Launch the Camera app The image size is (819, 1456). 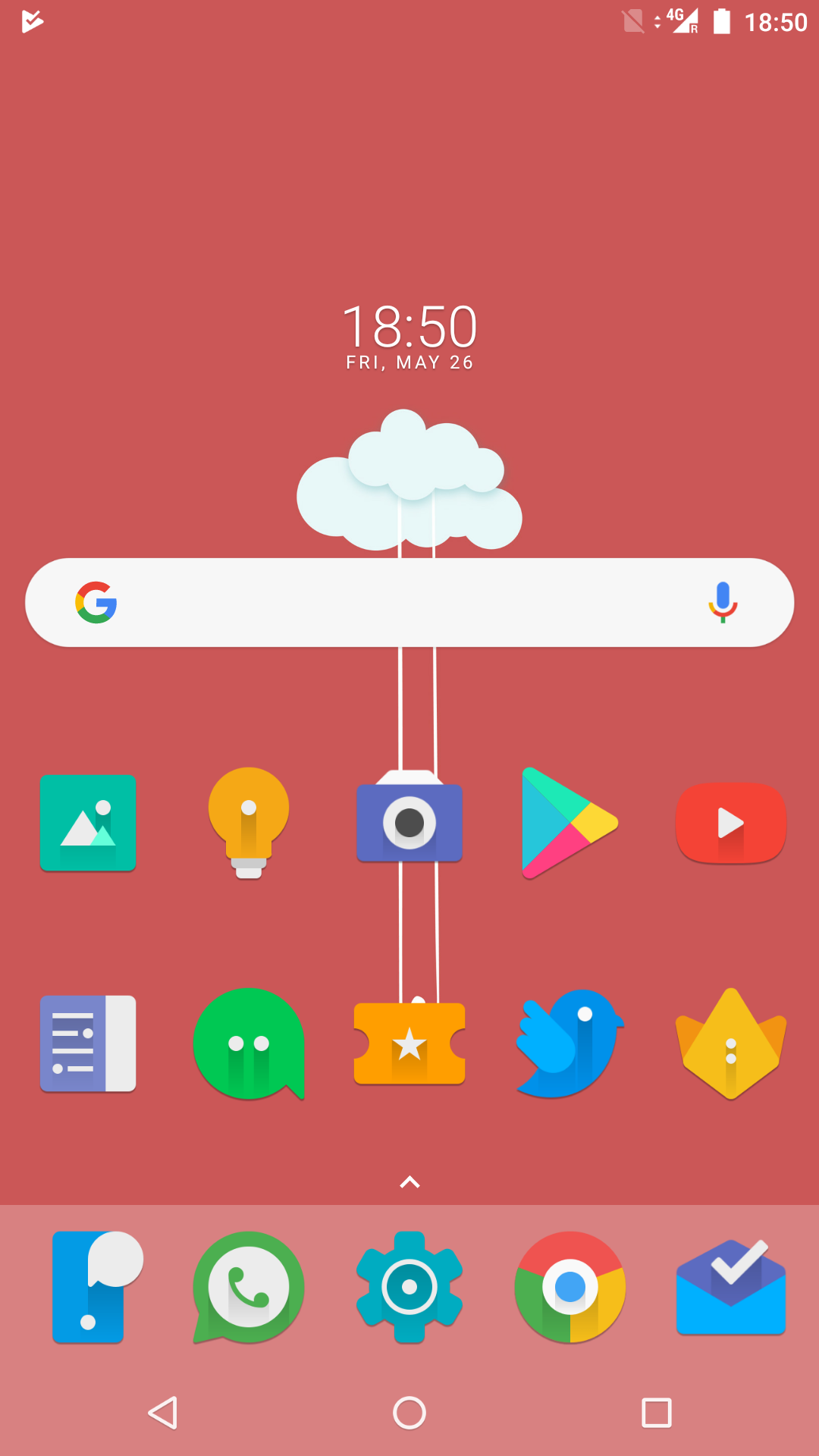[409, 817]
